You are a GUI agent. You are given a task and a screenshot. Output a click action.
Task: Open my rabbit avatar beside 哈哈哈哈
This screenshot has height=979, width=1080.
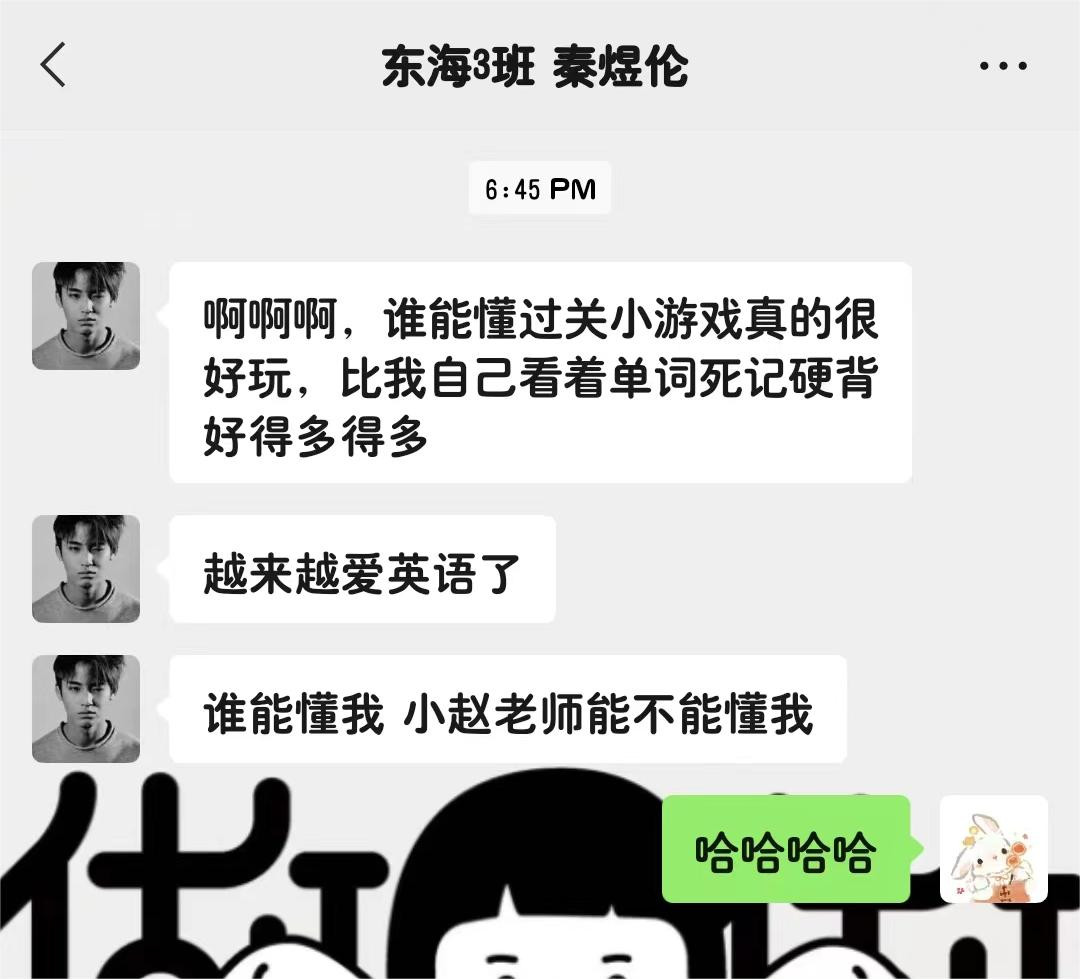coord(994,849)
